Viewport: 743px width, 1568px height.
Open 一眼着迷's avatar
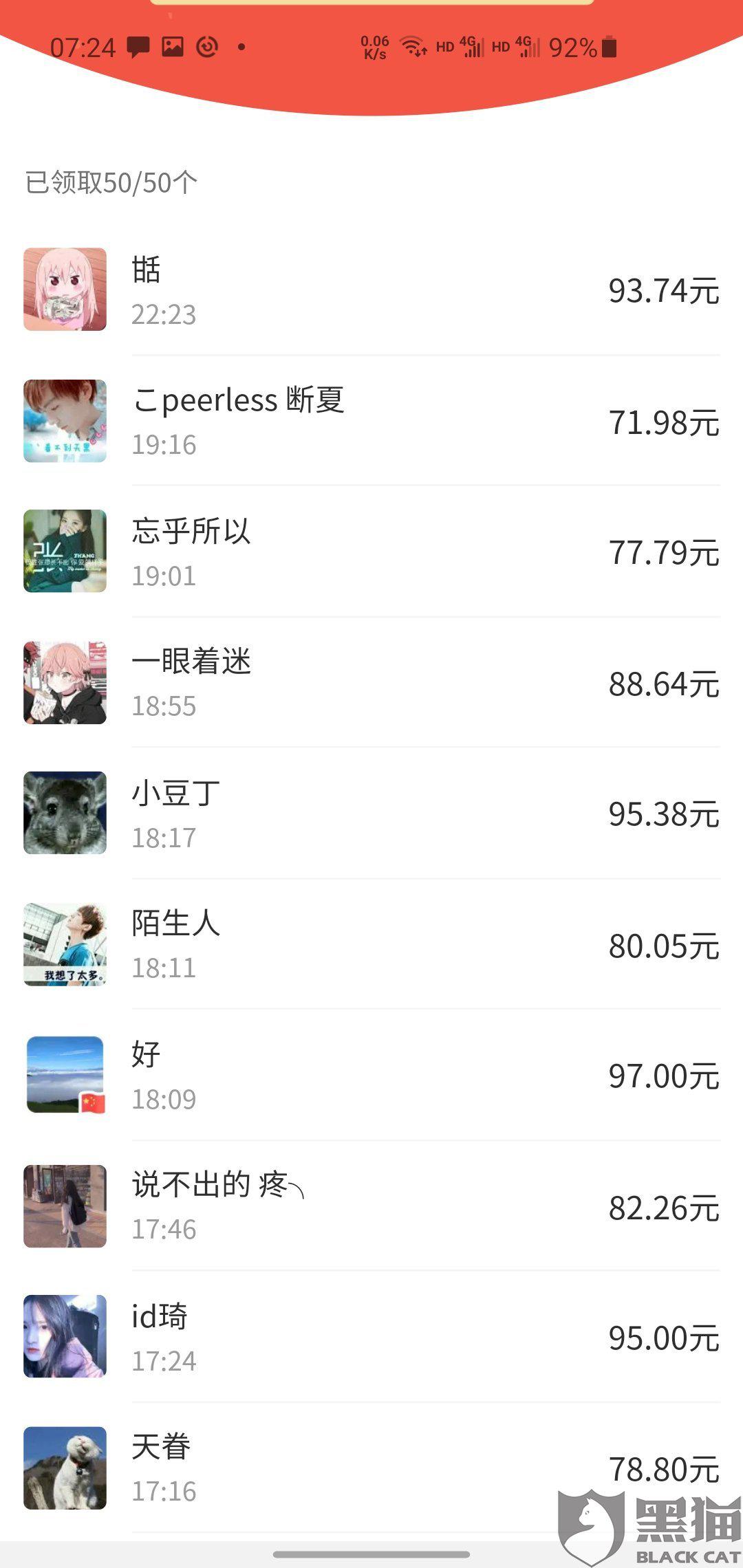tap(65, 682)
